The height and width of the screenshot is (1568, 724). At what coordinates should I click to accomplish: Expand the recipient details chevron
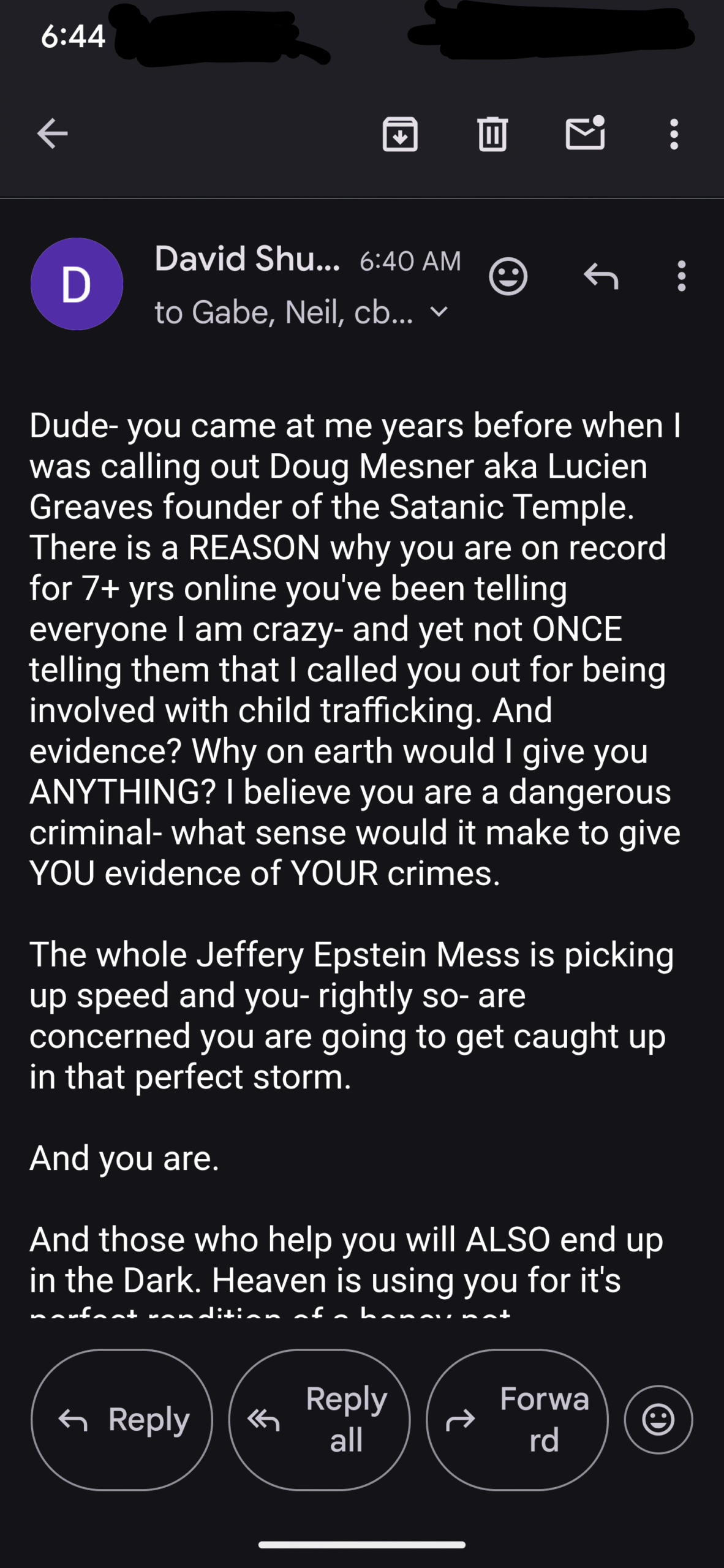(439, 312)
